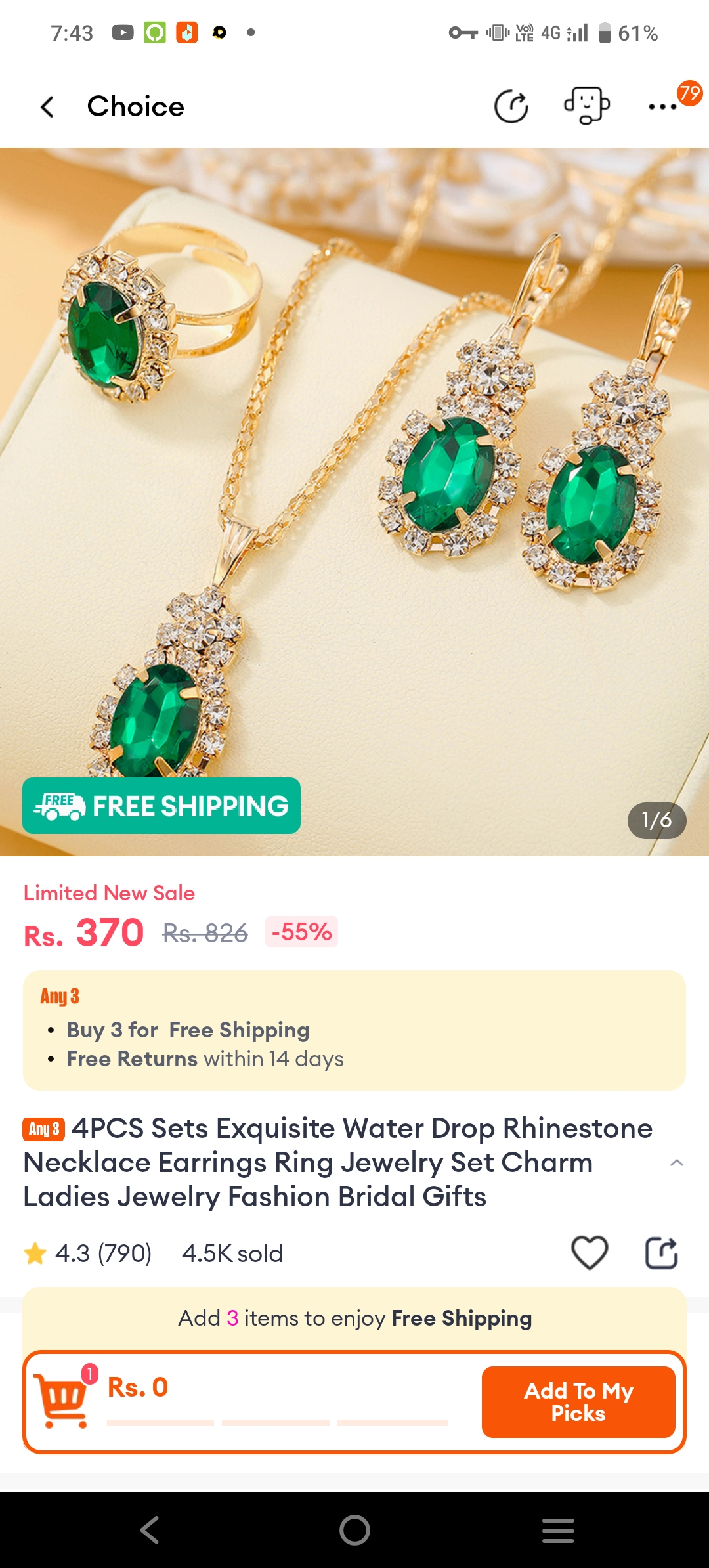This screenshot has height=1568, width=709.
Task: Open the customer service chat bot icon
Action: tap(586, 106)
